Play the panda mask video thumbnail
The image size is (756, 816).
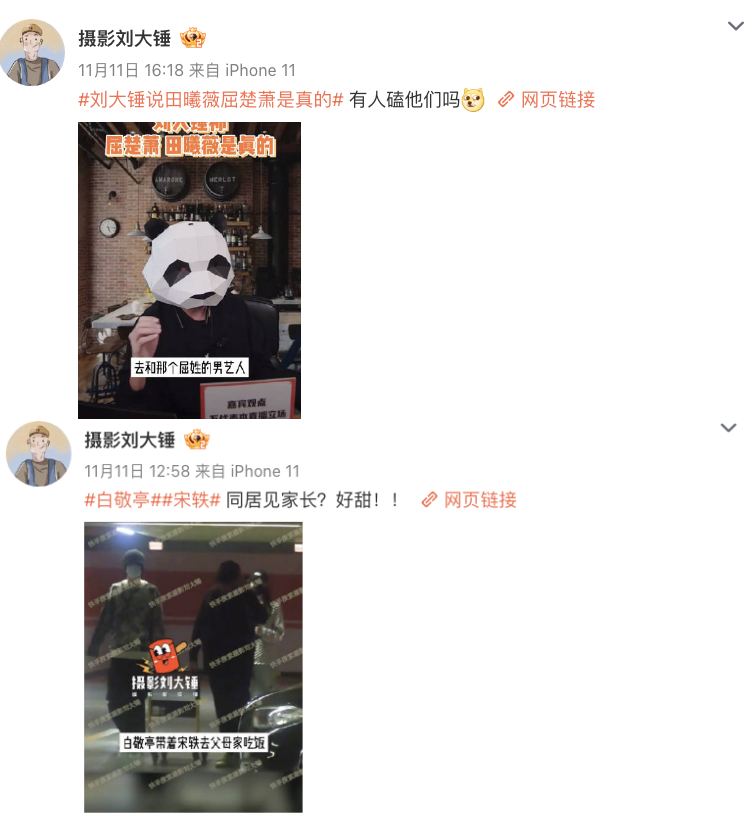tap(194, 270)
